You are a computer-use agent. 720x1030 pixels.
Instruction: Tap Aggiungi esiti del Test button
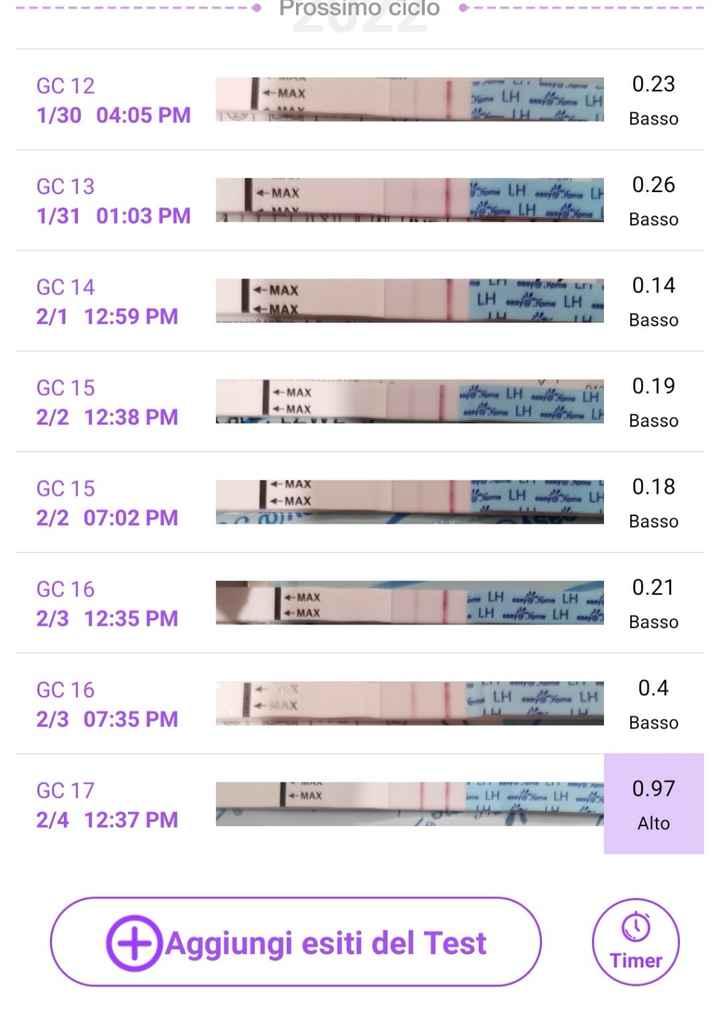pos(296,942)
